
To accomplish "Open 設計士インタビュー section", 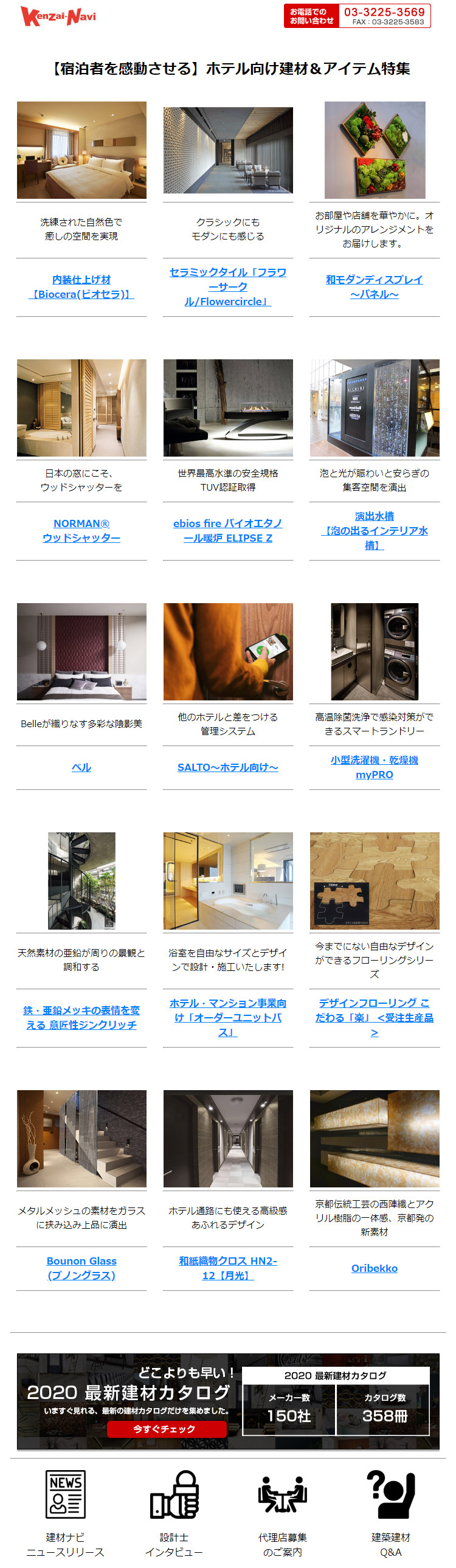I will click(x=173, y=1510).
